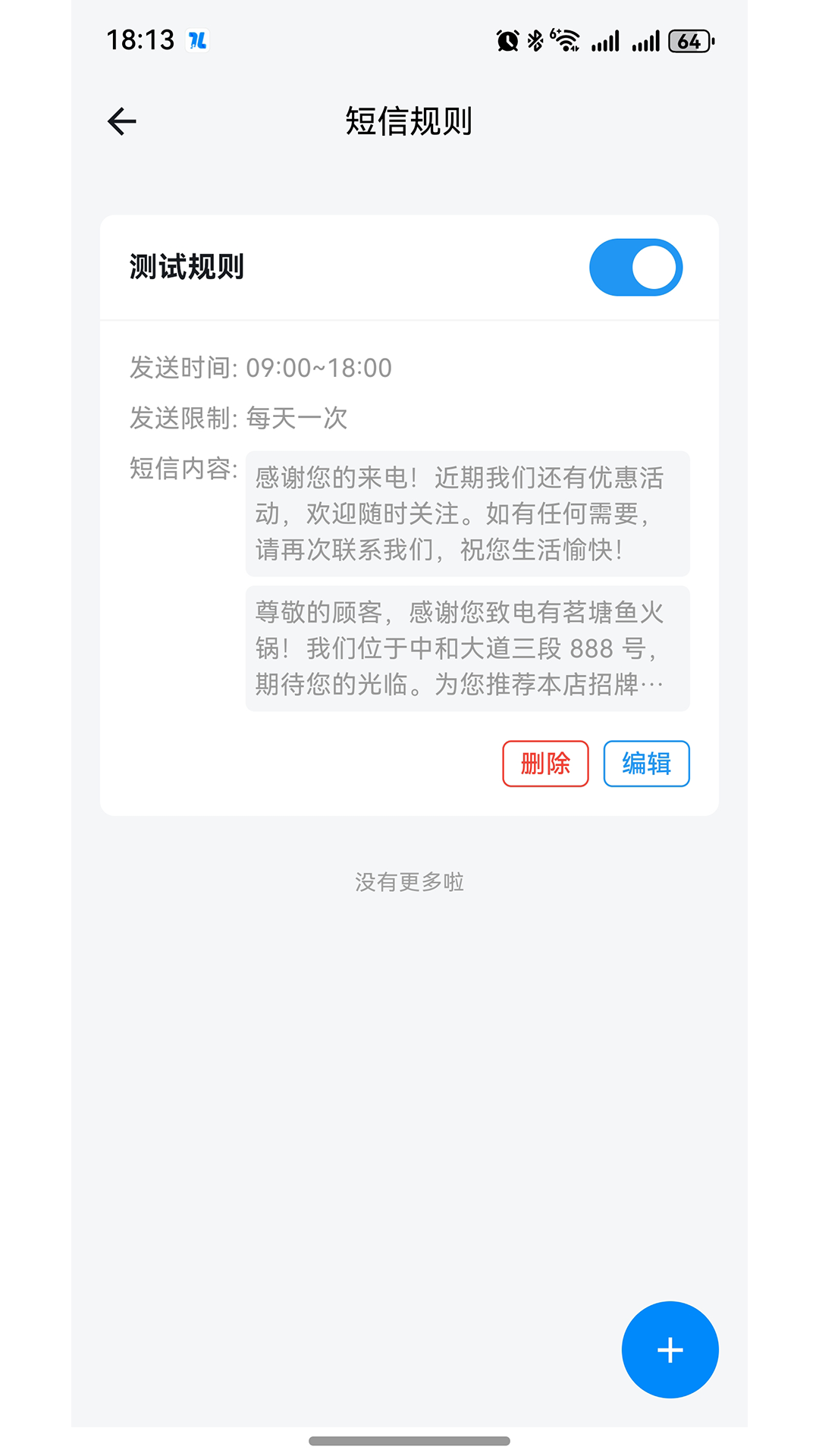Turn the blue rule switch to off state
Screen dimensions: 819x1456
[x=635, y=267]
